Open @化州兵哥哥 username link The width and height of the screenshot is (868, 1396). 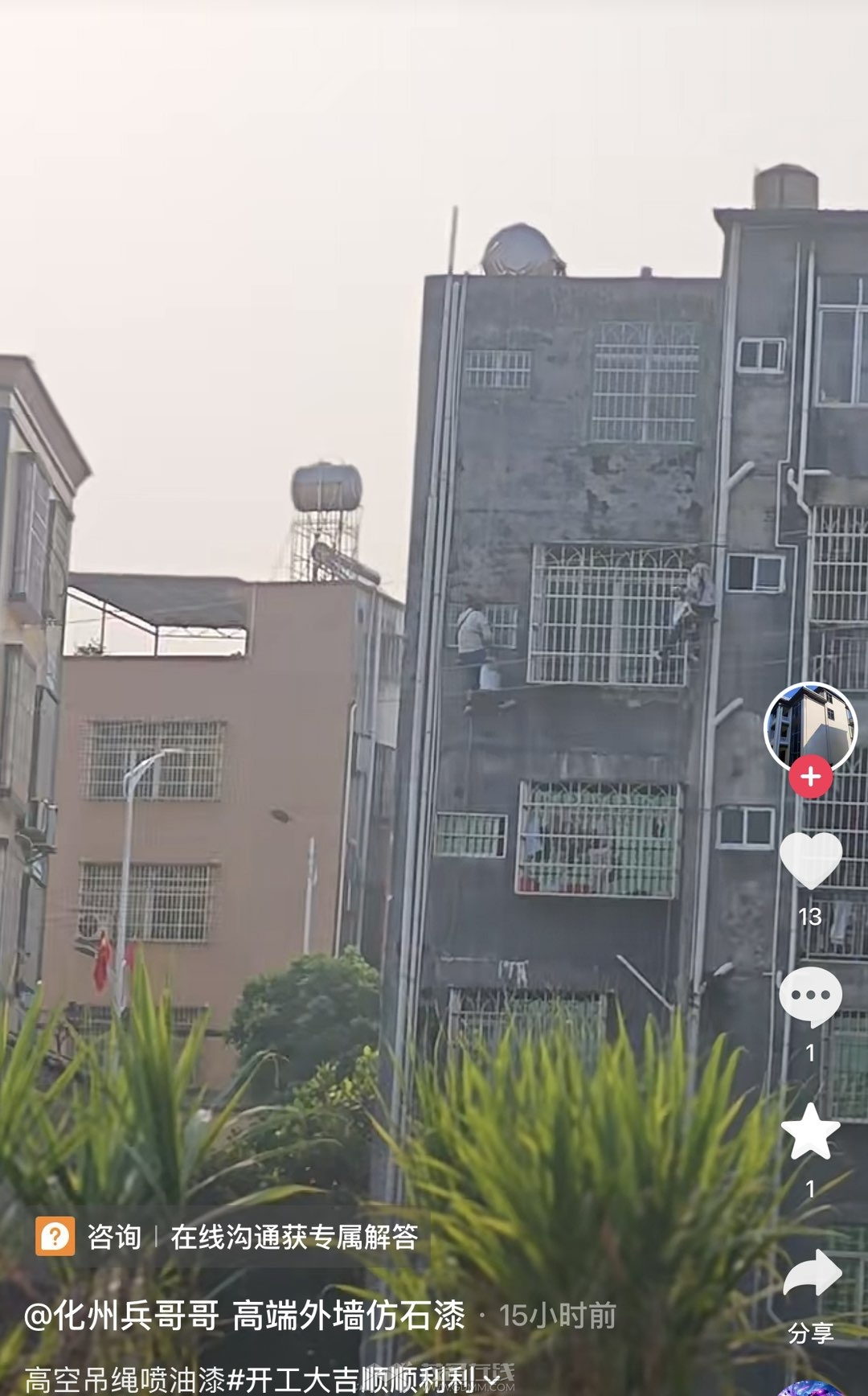121,1316
